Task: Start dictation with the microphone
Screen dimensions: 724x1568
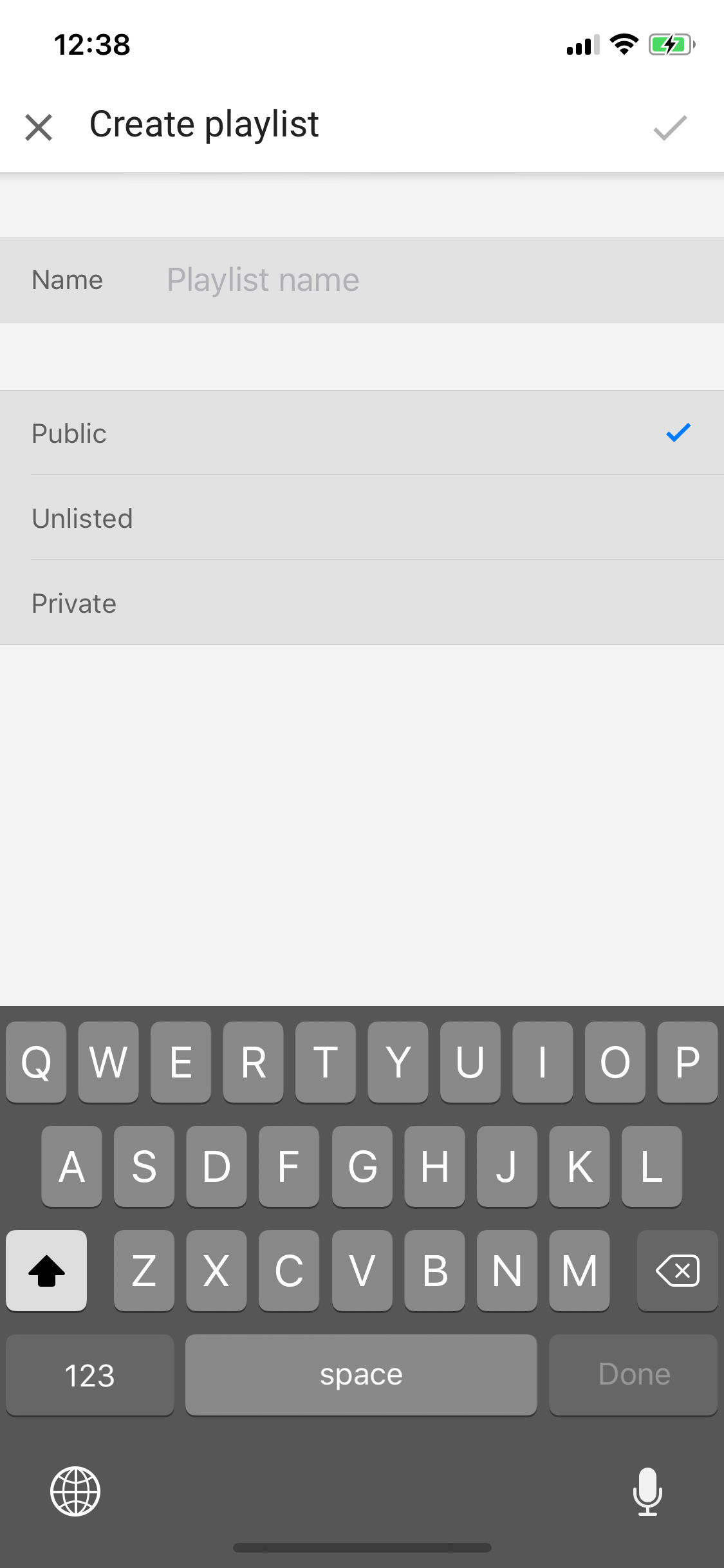Action: (647, 1491)
